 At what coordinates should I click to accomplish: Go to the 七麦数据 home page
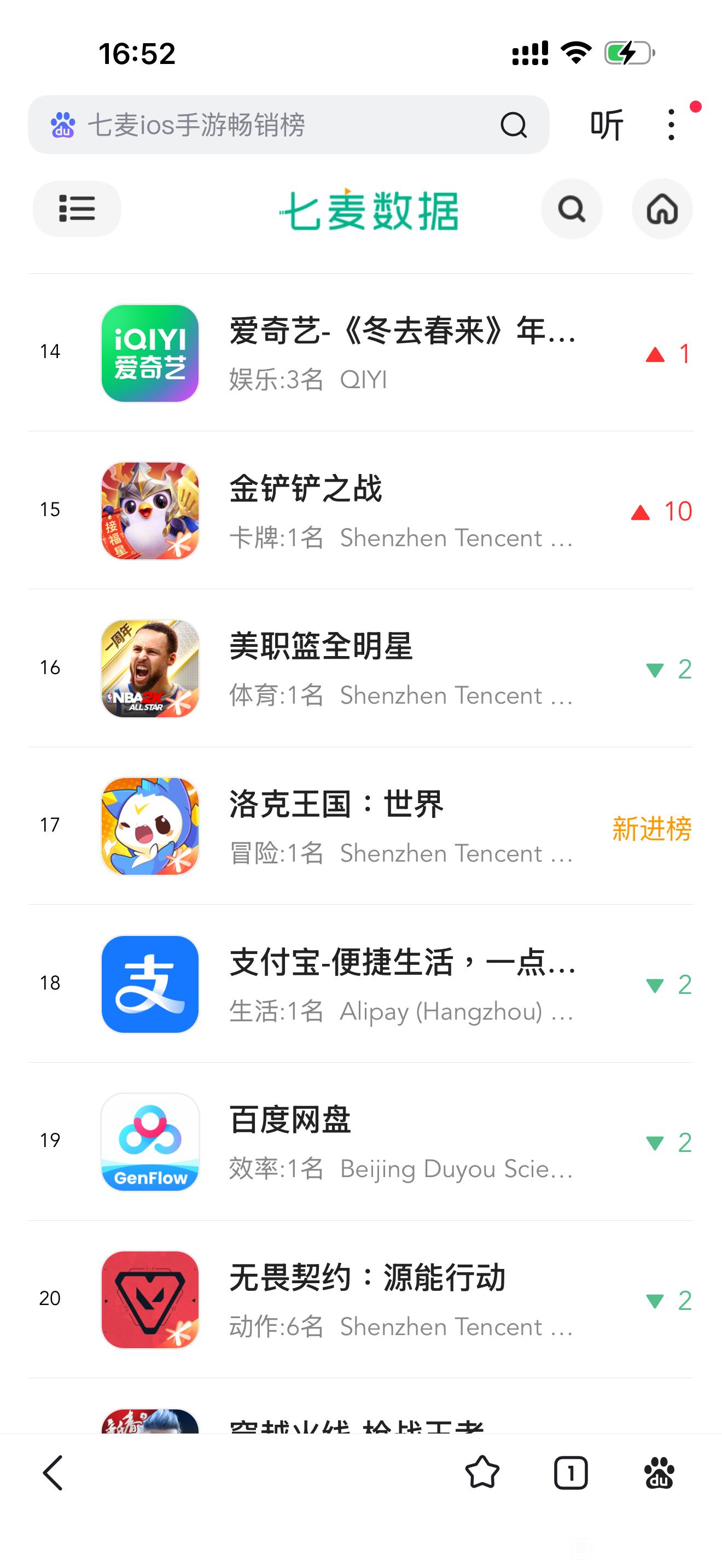click(x=662, y=209)
